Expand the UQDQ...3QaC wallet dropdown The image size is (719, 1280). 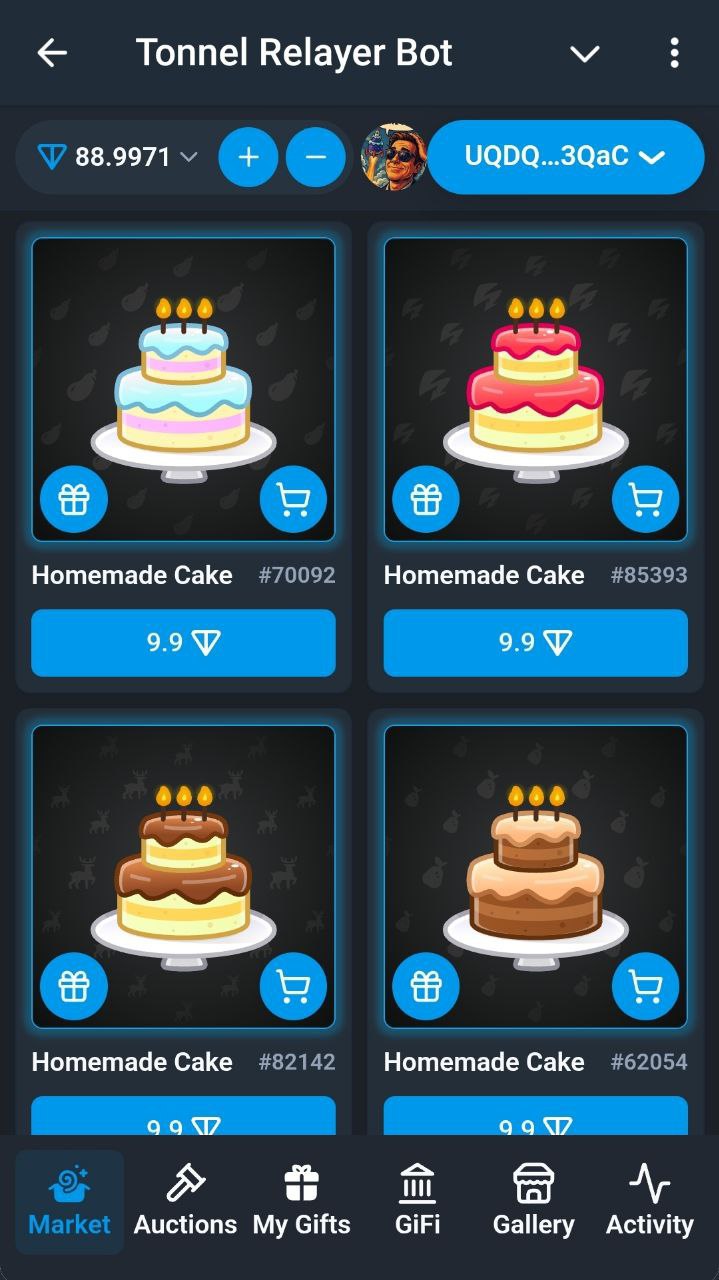pos(565,157)
